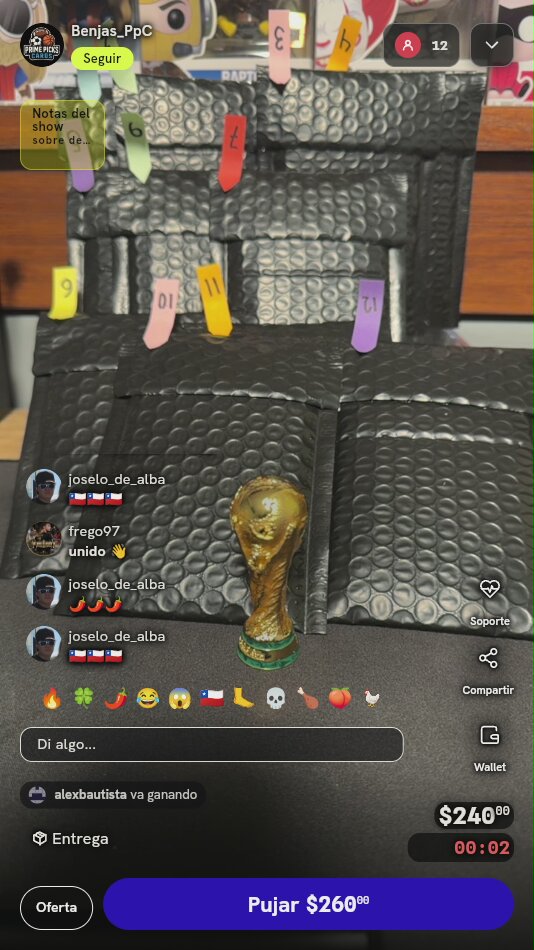Open the Wallet

point(490,748)
